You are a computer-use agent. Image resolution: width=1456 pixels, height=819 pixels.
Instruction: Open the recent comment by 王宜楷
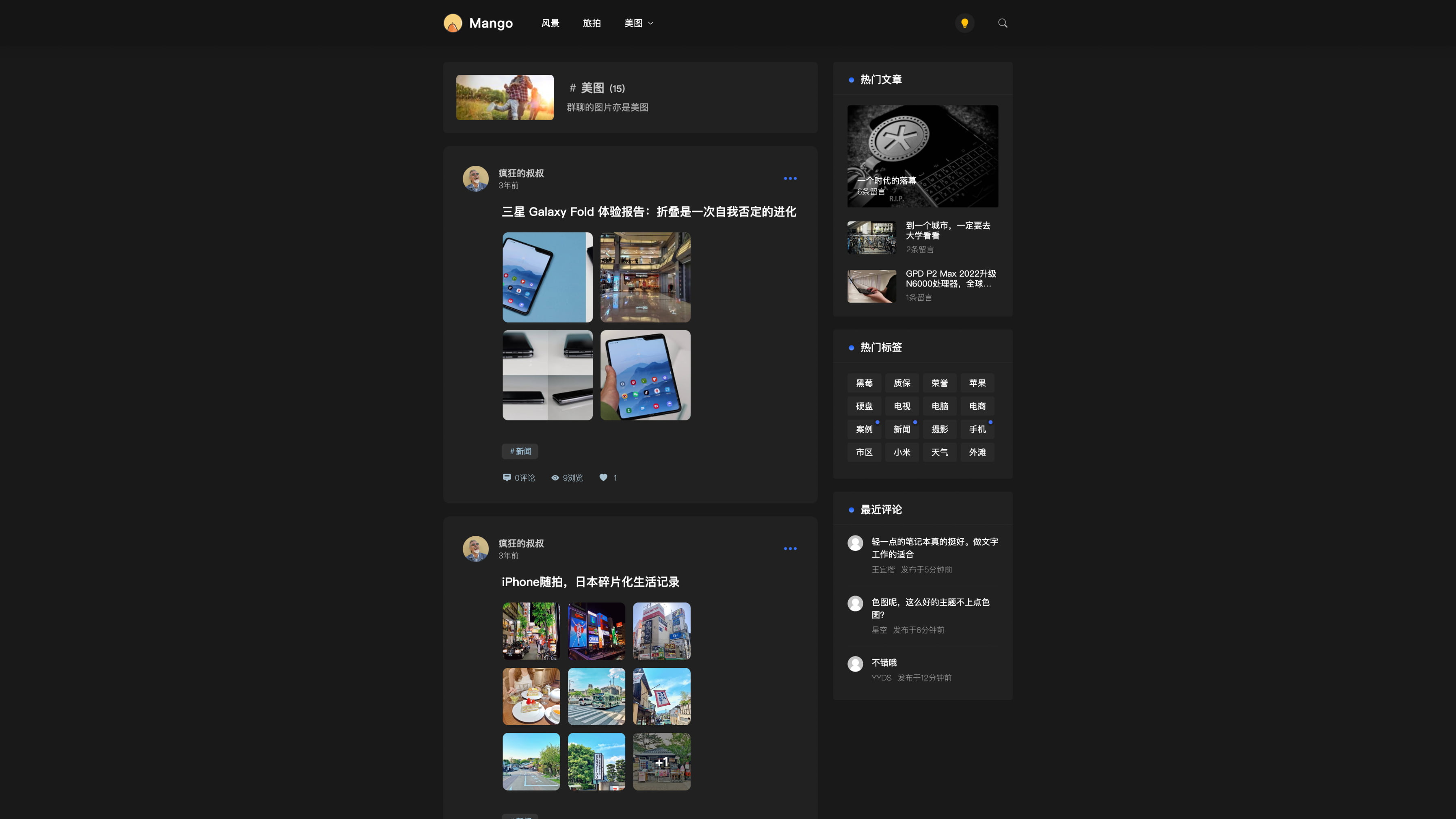[x=934, y=548]
